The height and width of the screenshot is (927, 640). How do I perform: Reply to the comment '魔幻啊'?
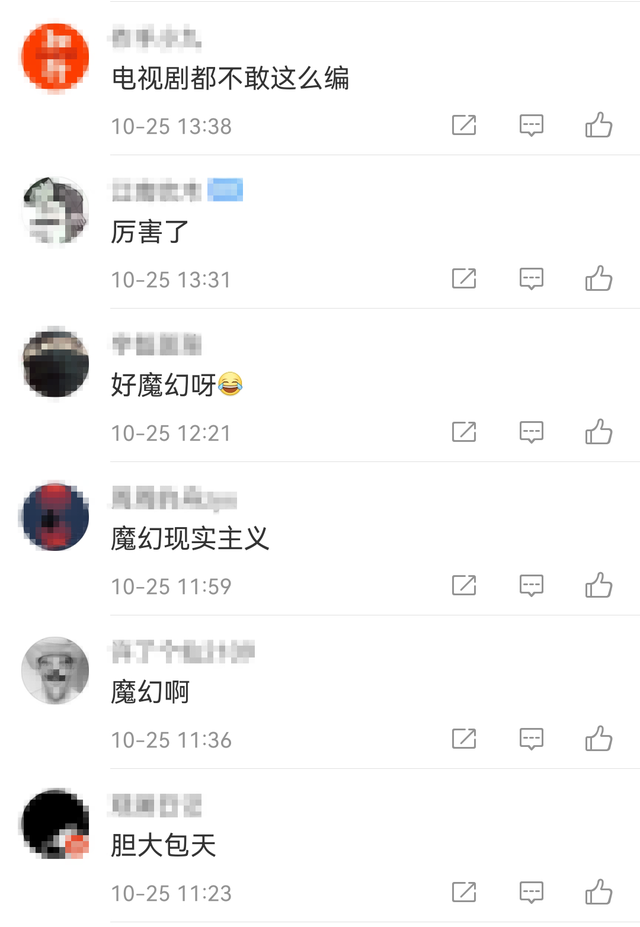click(531, 739)
